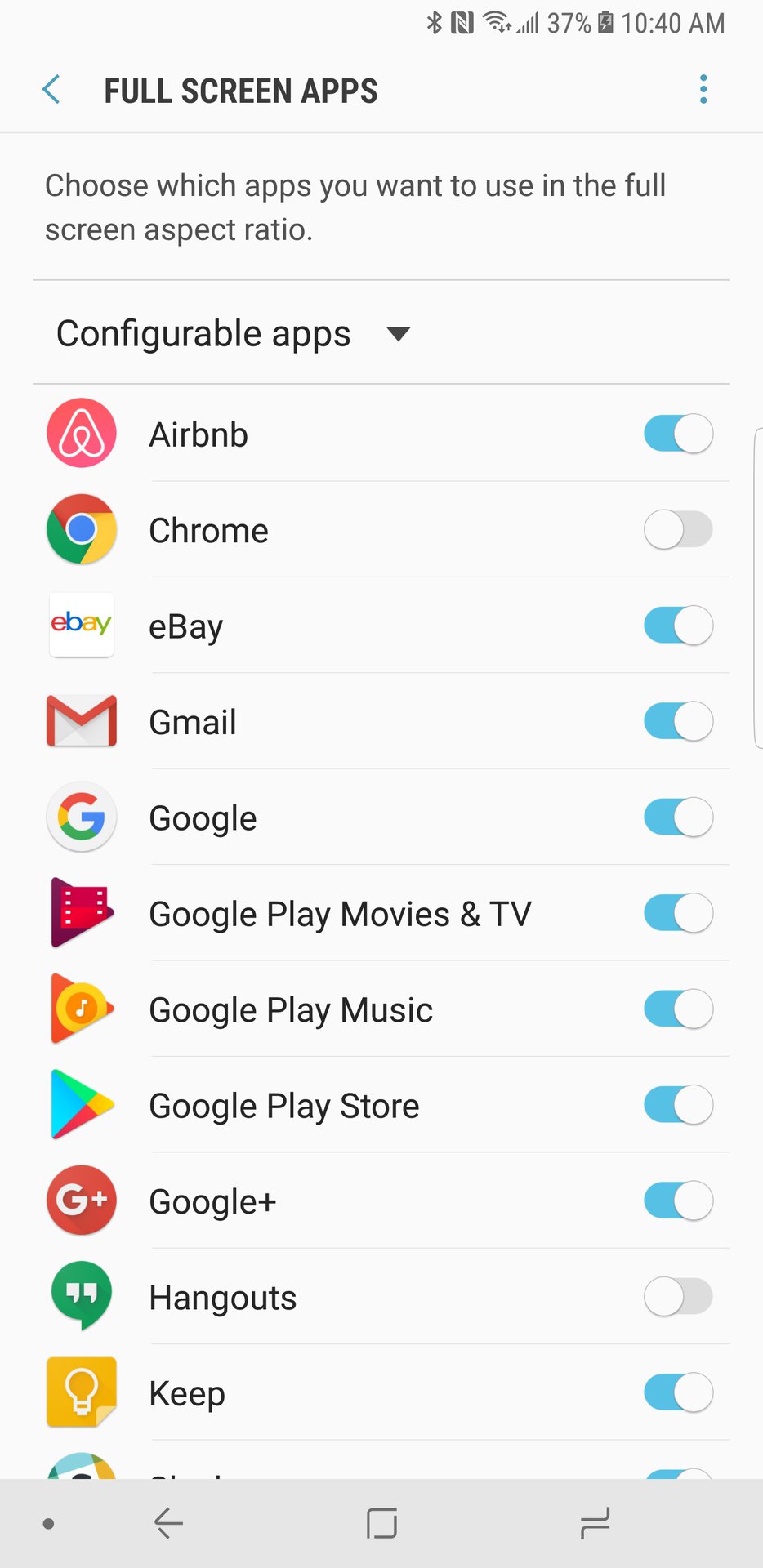Enable full screen for Hangouts

[x=678, y=1297]
